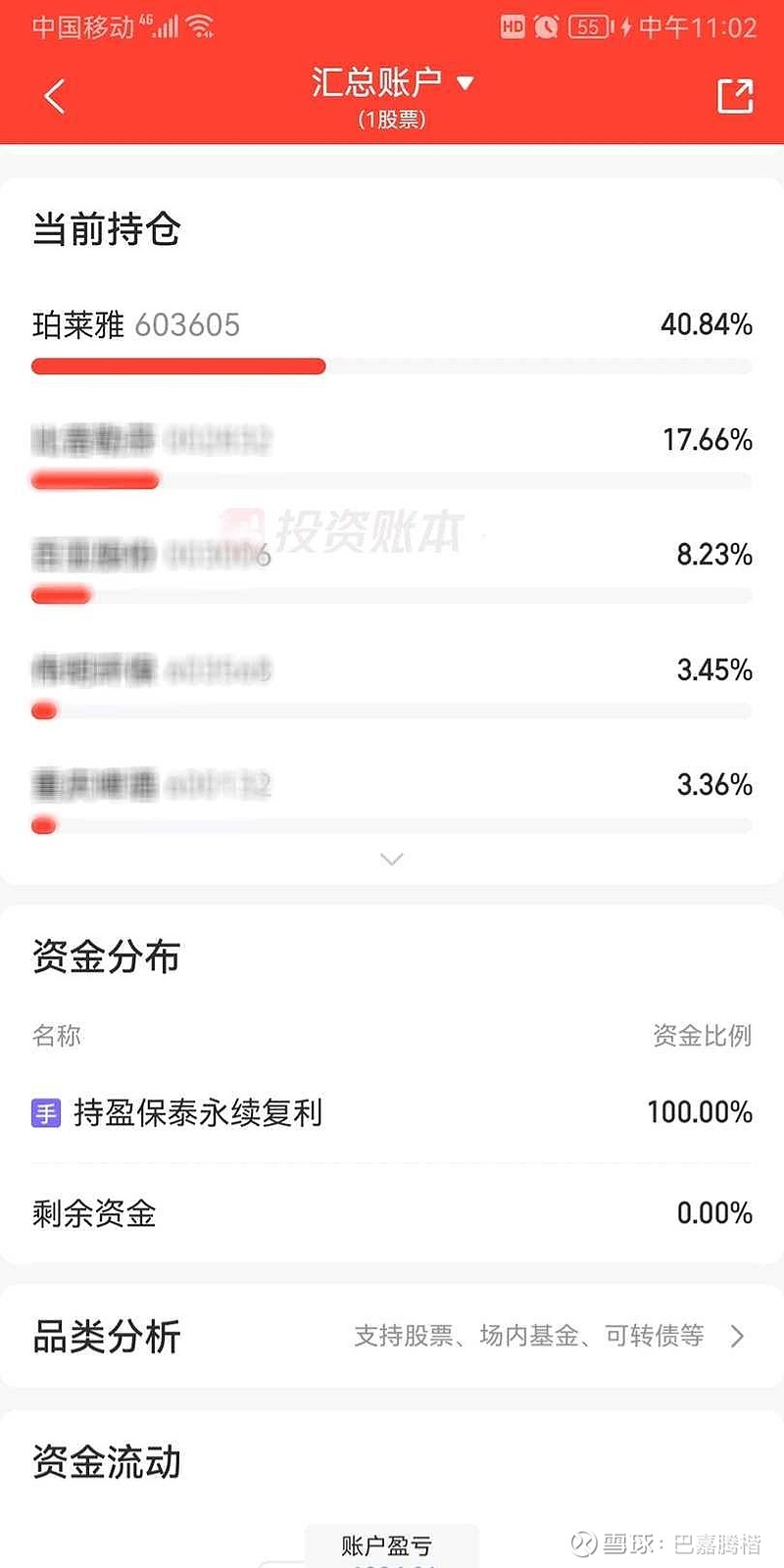
Task: Click the back arrow in the red header
Action: tap(54, 96)
